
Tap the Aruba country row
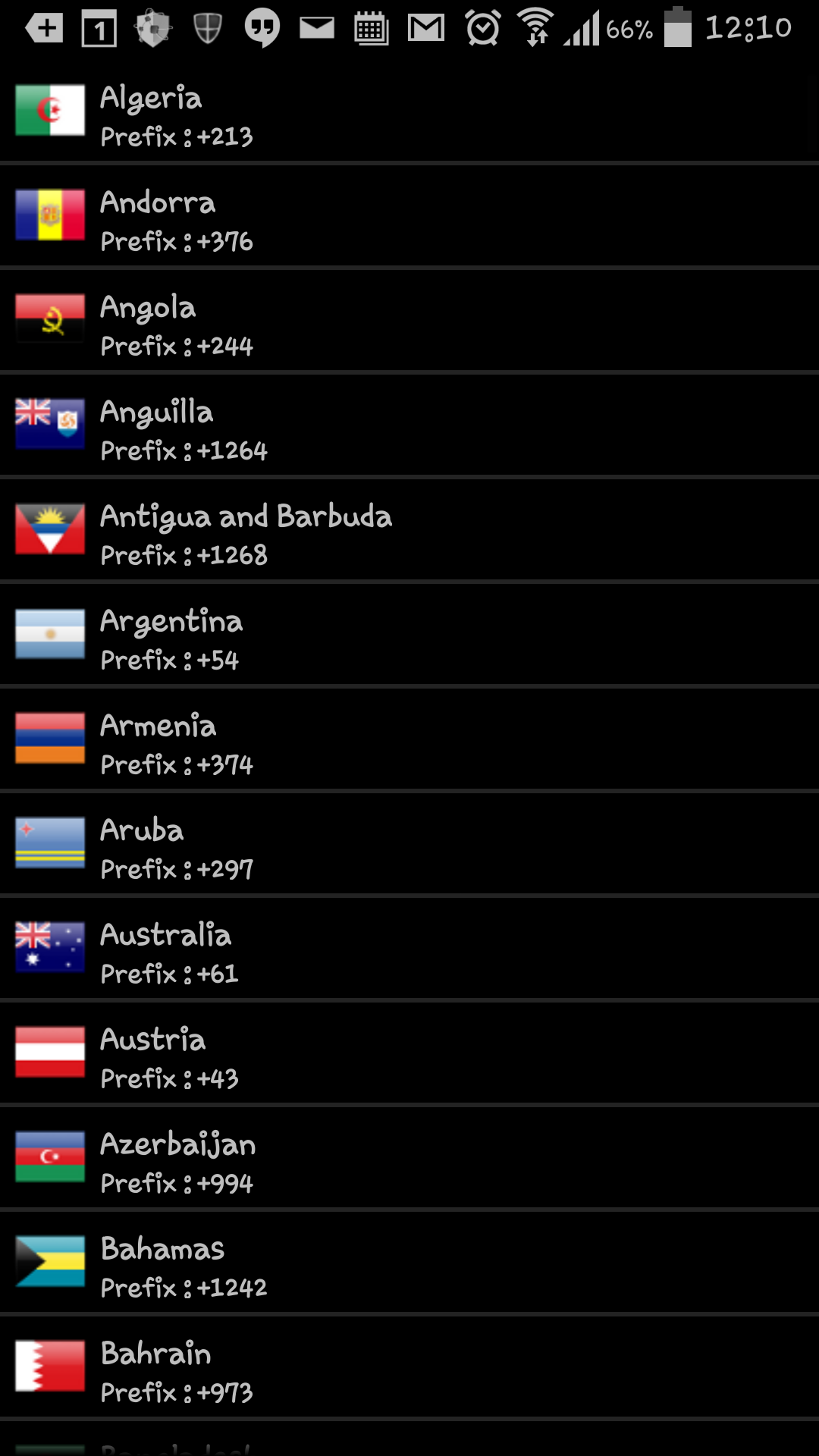409,843
